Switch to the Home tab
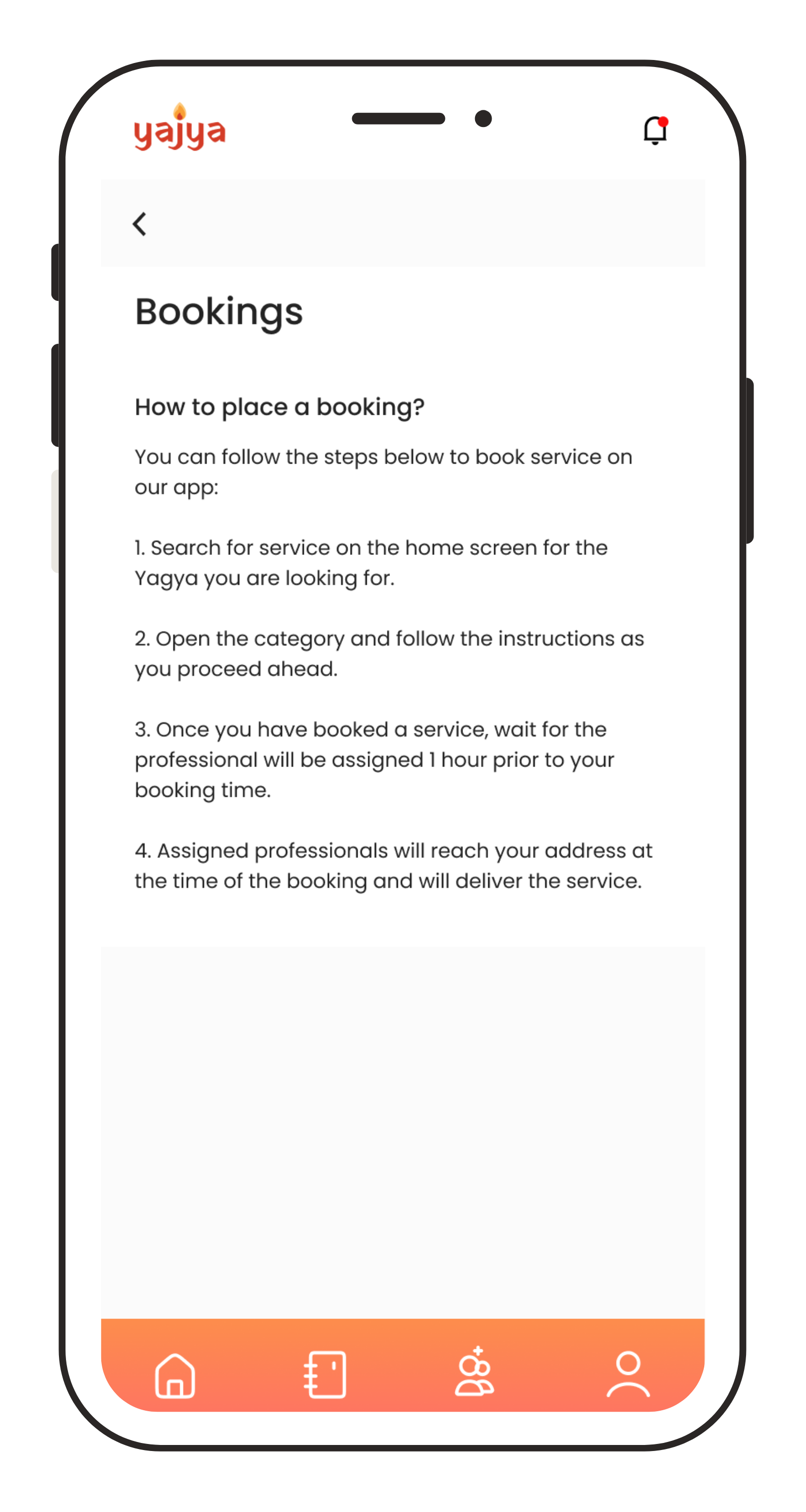 point(175,1375)
